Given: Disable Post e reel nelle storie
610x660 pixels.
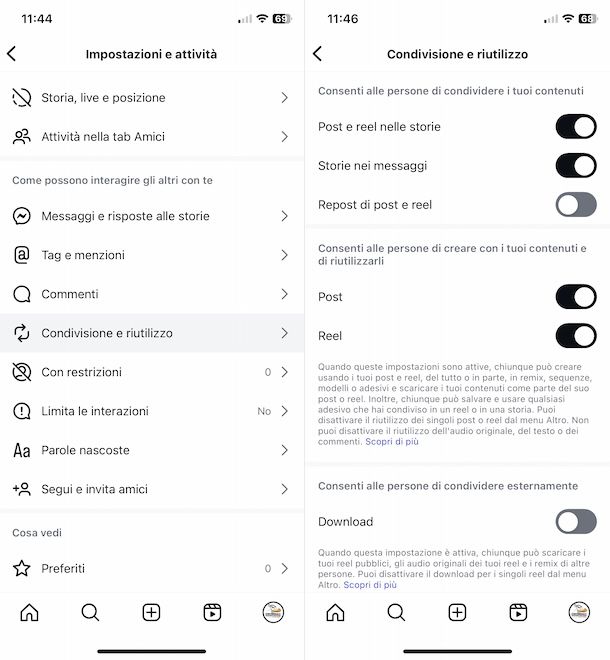Looking at the screenshot, I should (575, 127).
